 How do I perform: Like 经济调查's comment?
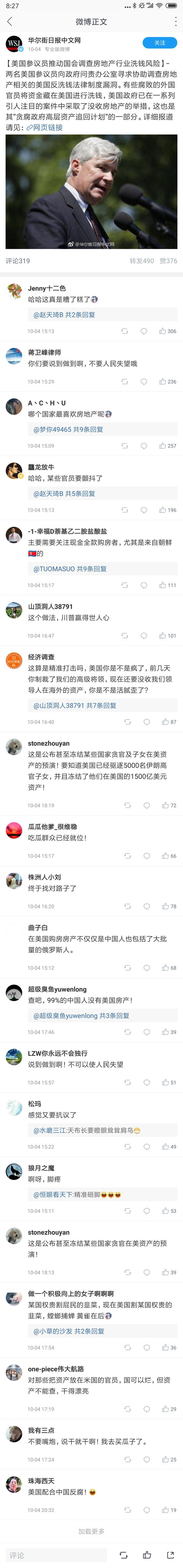point(166,722)
